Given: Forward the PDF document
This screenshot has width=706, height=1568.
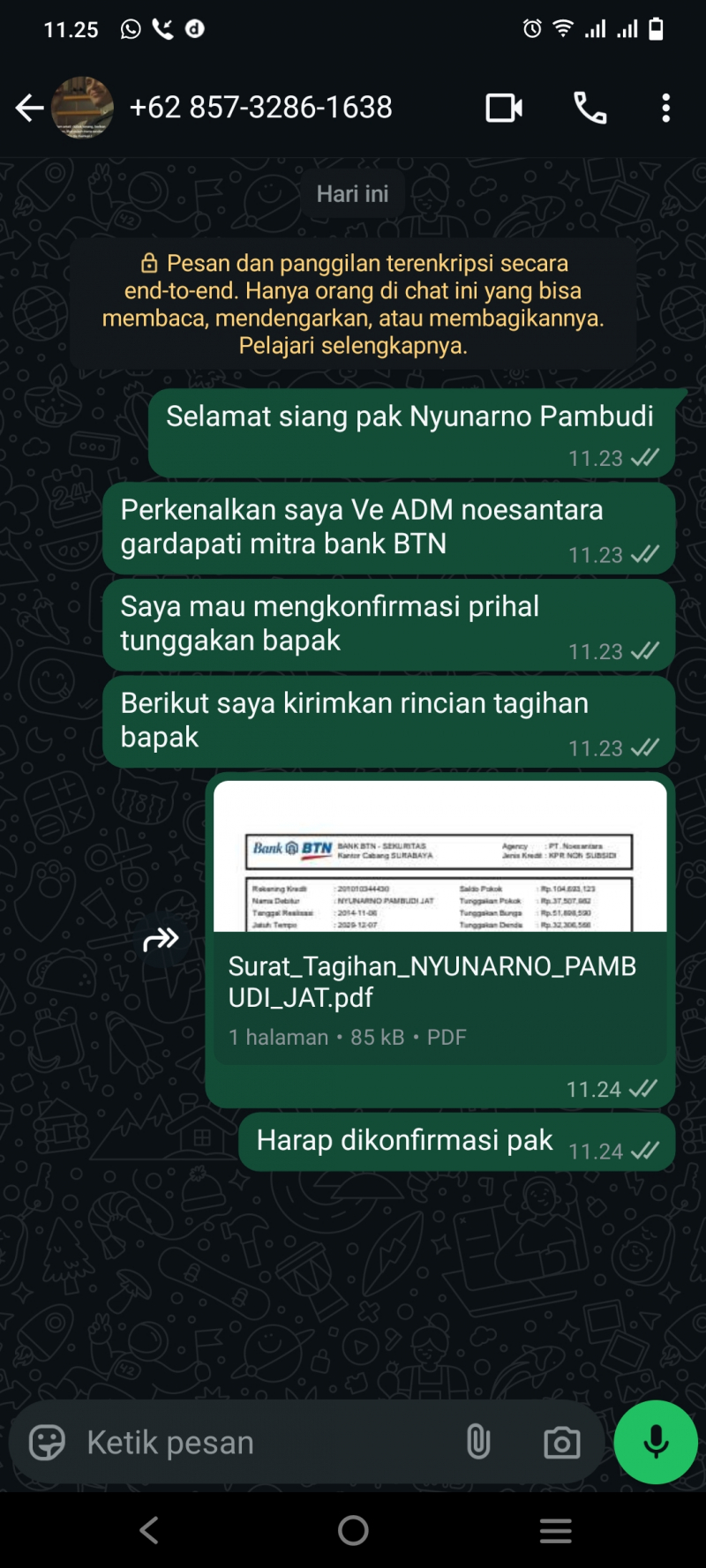Looking at the screenshot, I should (x=161, y=940).
